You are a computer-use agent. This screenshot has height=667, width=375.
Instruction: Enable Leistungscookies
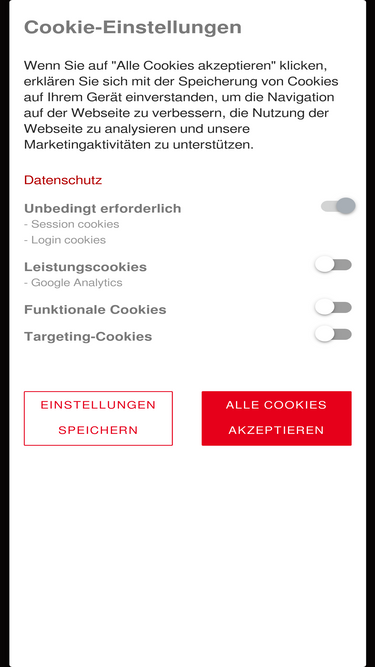click(x=333, y=265)
